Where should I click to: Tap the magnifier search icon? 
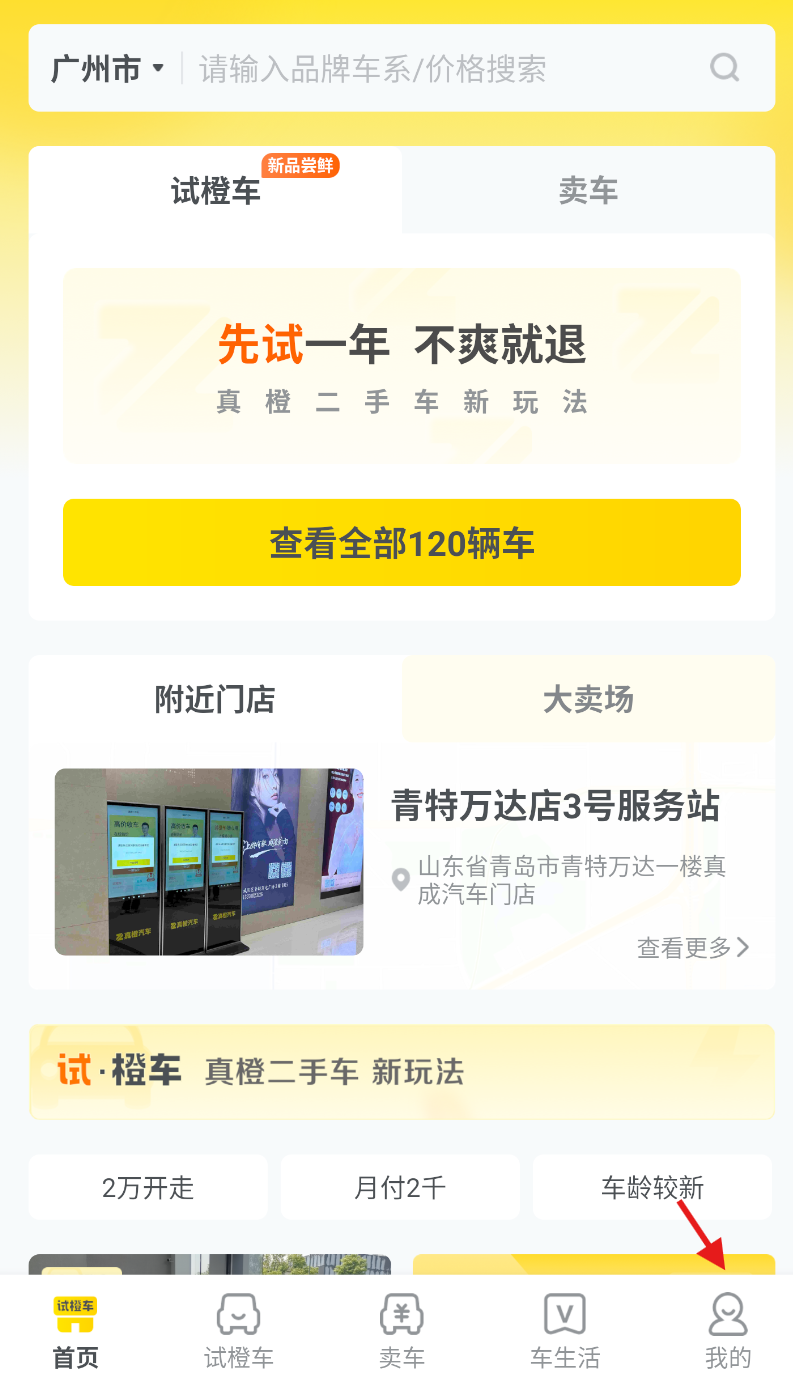pos(724,68)
